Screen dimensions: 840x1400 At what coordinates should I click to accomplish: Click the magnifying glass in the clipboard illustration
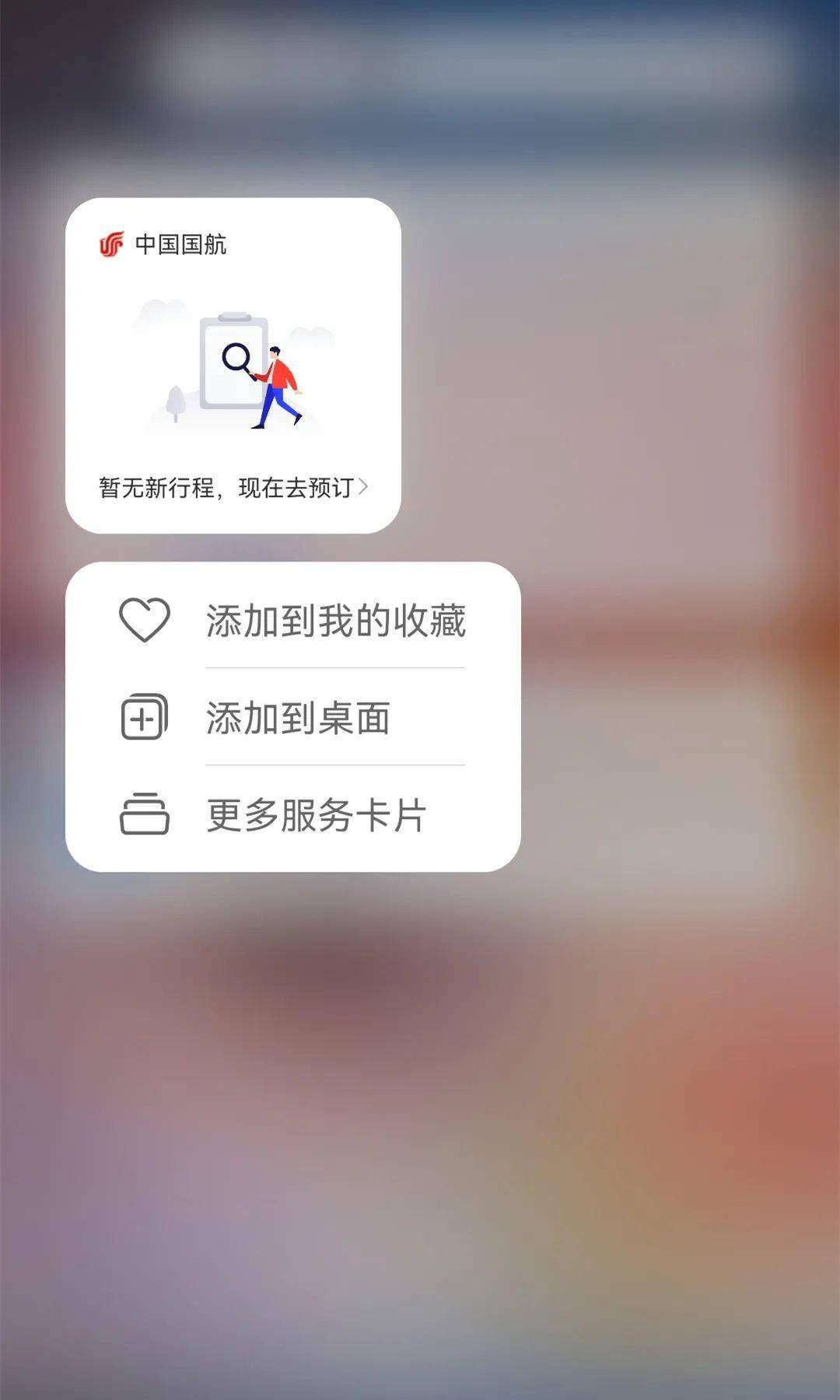[x=234, y=355]
